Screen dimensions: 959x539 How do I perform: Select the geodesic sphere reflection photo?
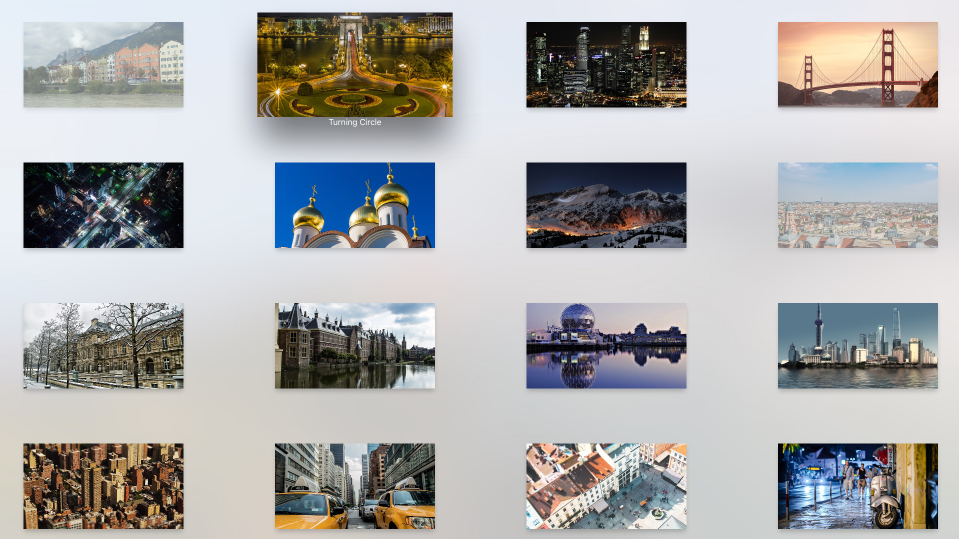point(606,346)
